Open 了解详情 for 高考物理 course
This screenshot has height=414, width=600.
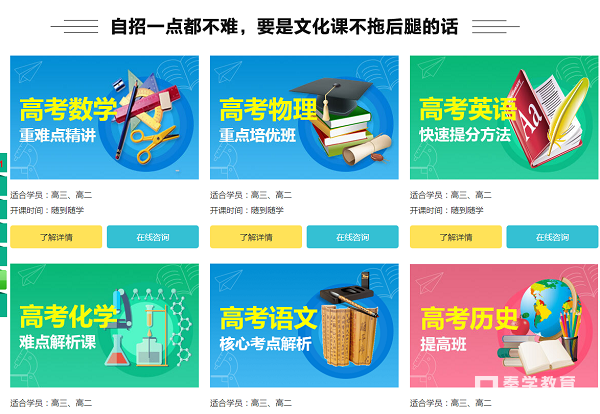[x=256, y=237]
